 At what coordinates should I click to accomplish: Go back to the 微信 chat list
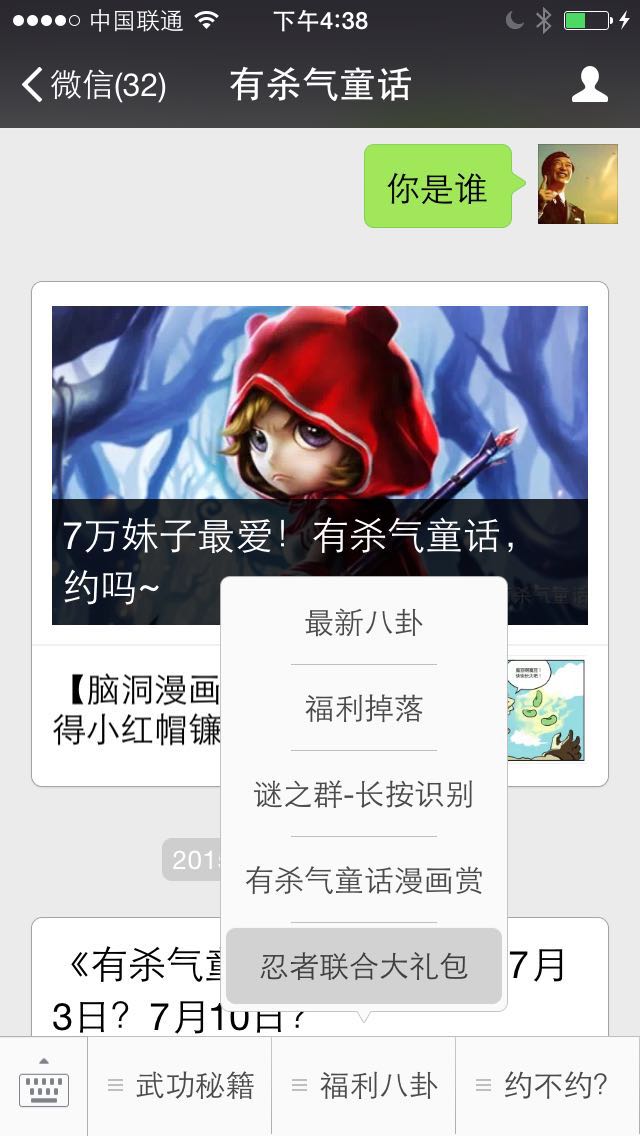(x=92, y=85)
